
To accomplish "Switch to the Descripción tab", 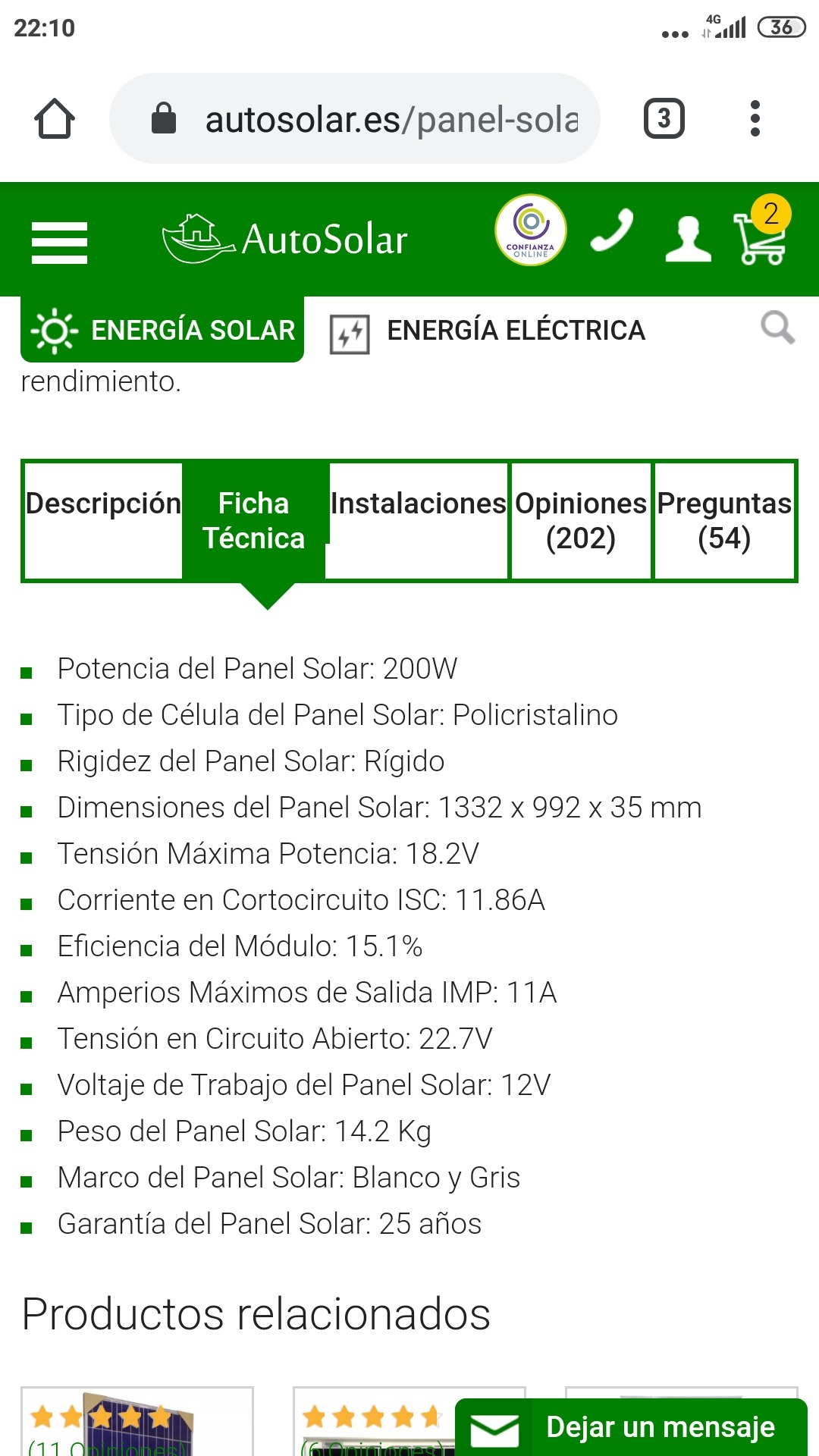I will click(x=103, y=521).
